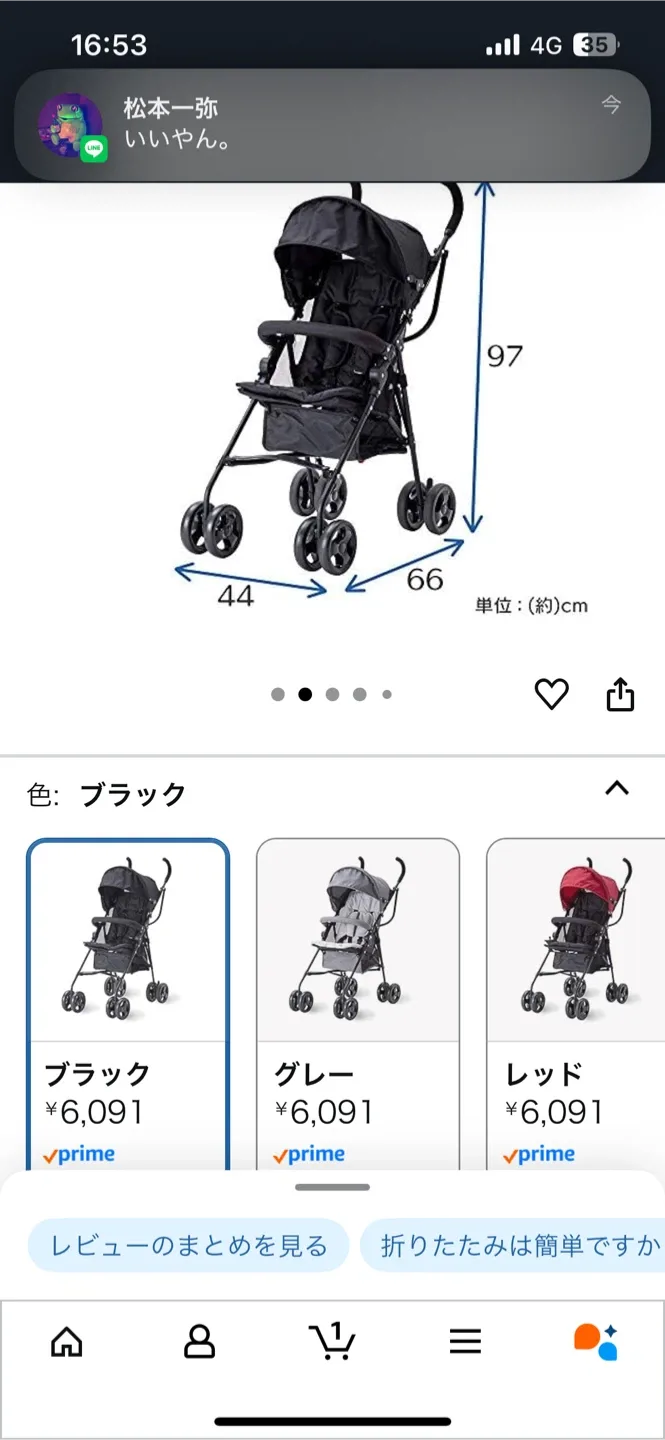Tap レビューのまとめを見る chip
This screenshot has height=1440, width=665.
point(189,1246)
